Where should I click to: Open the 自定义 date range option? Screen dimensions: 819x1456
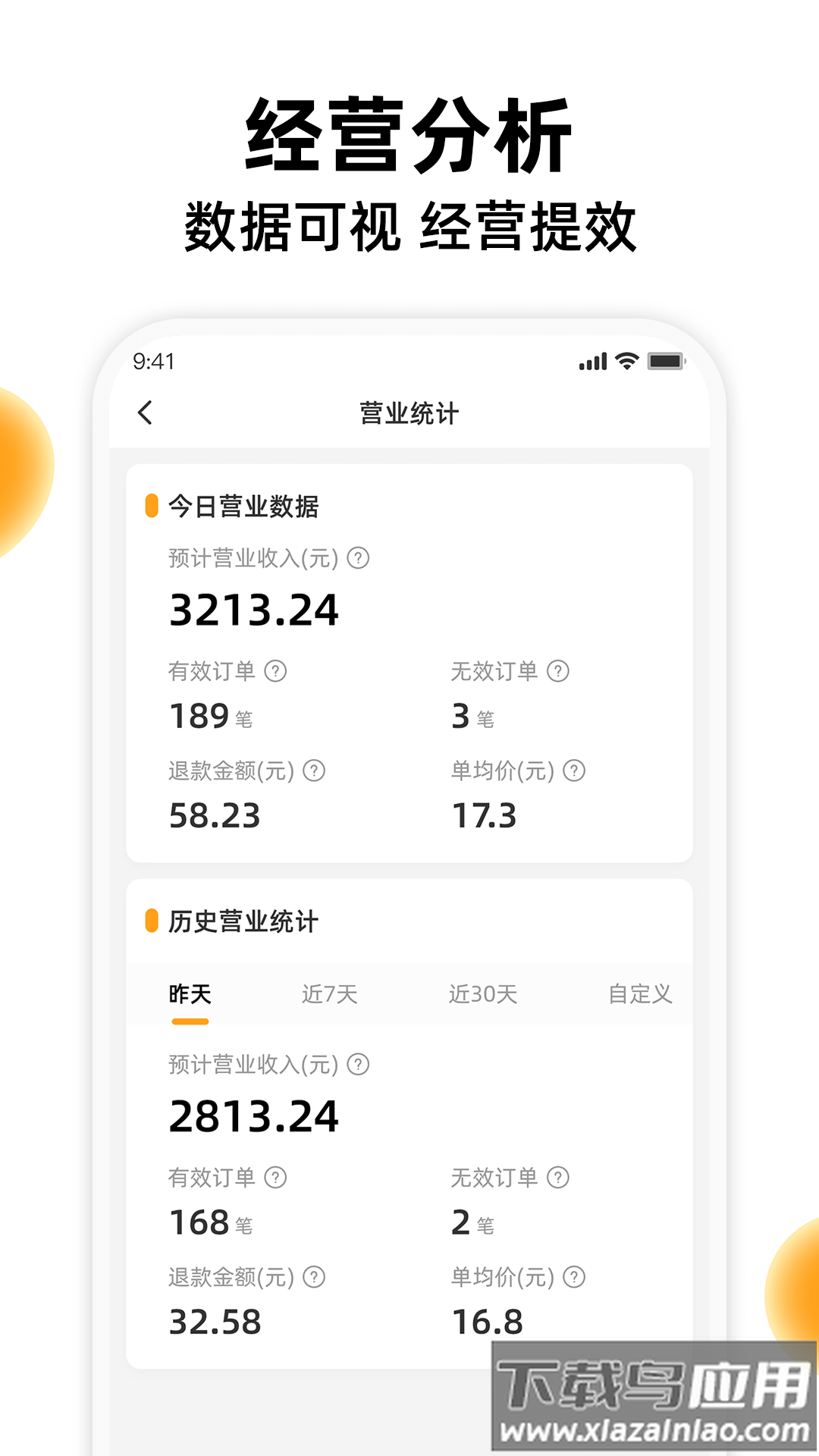tap(641, 995)
